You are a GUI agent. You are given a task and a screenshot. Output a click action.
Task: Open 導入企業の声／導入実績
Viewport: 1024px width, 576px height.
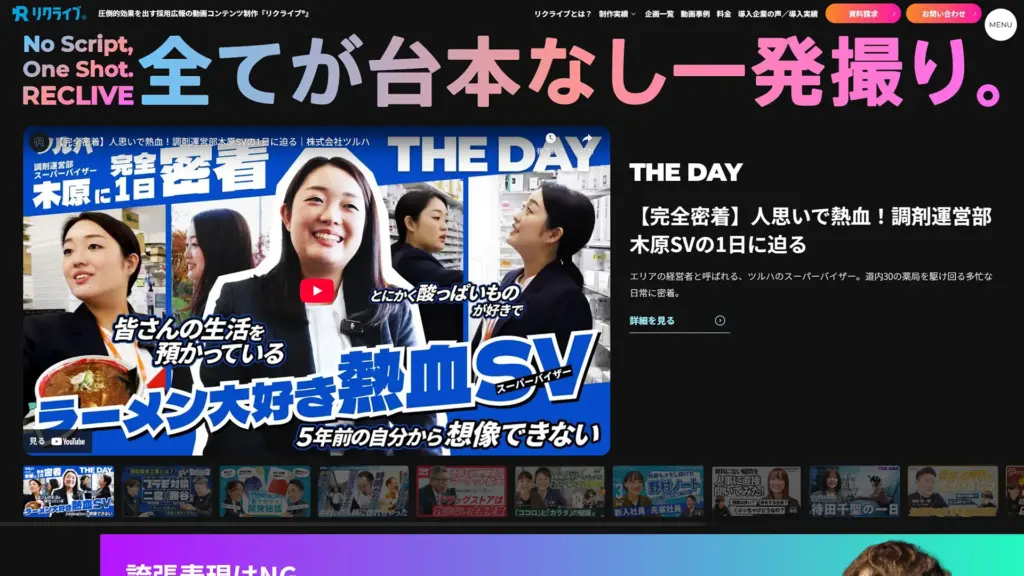(x=777, y=14)
